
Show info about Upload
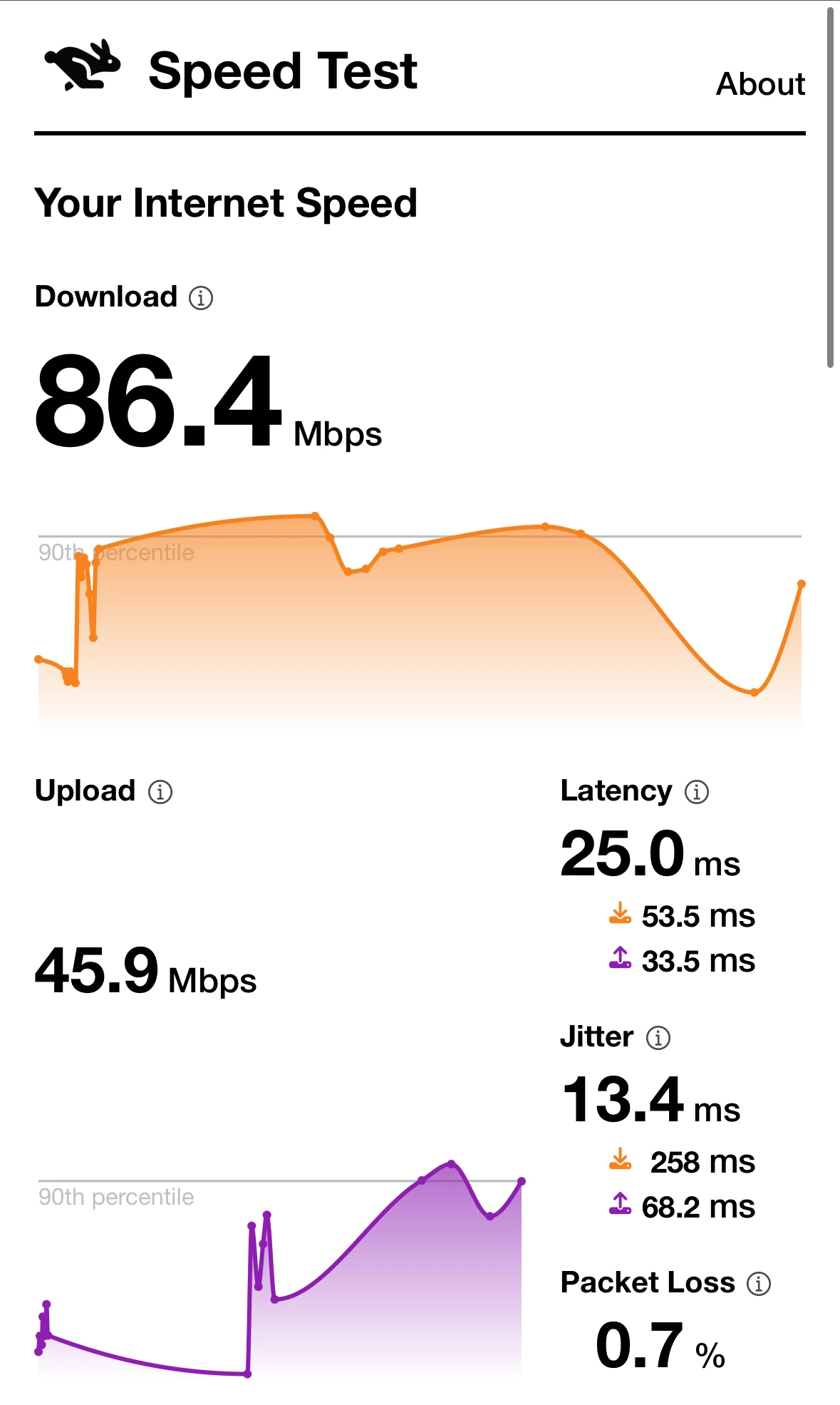[x=160, y=791]
